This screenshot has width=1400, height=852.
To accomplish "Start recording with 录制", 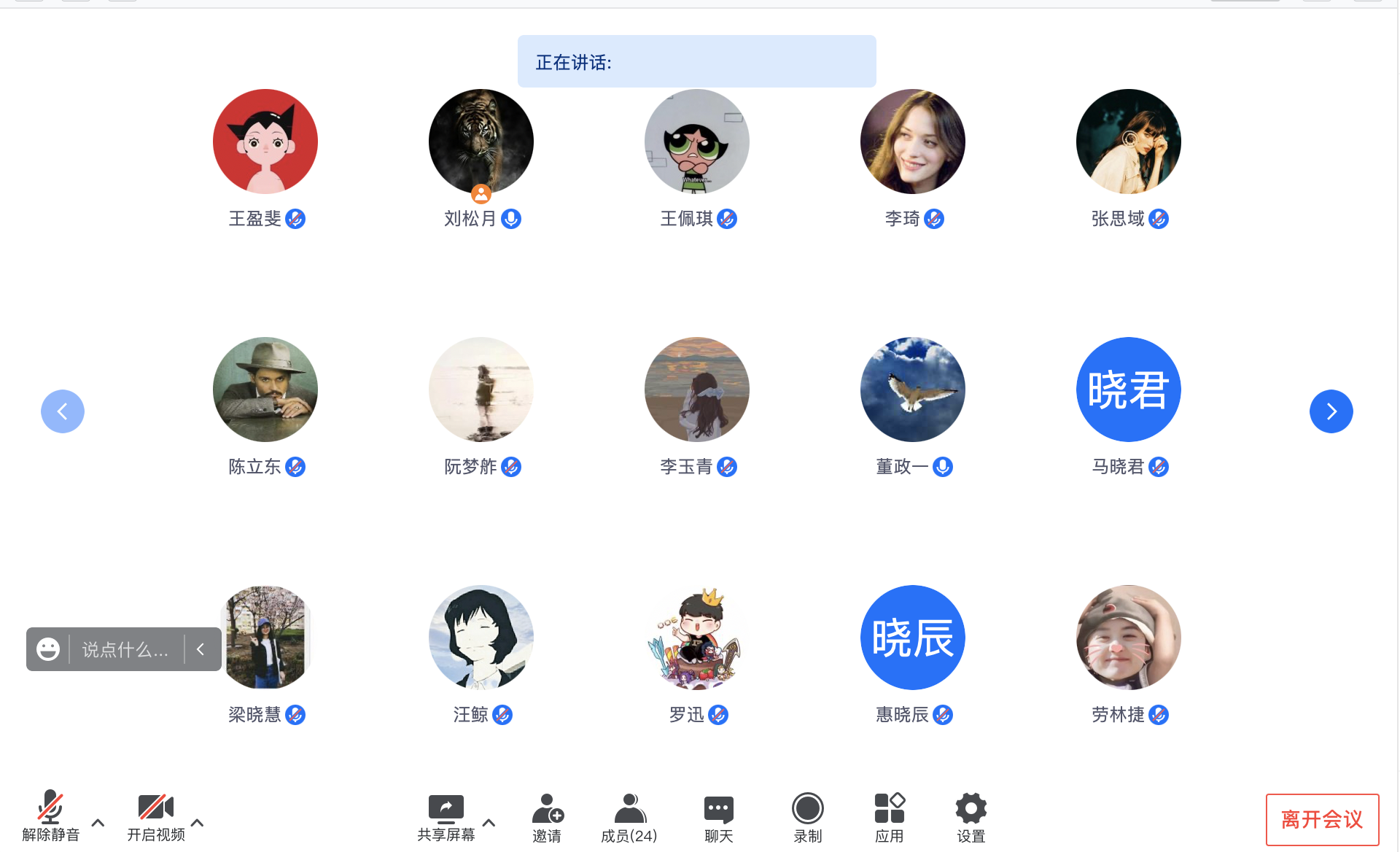I will point(807,817).
